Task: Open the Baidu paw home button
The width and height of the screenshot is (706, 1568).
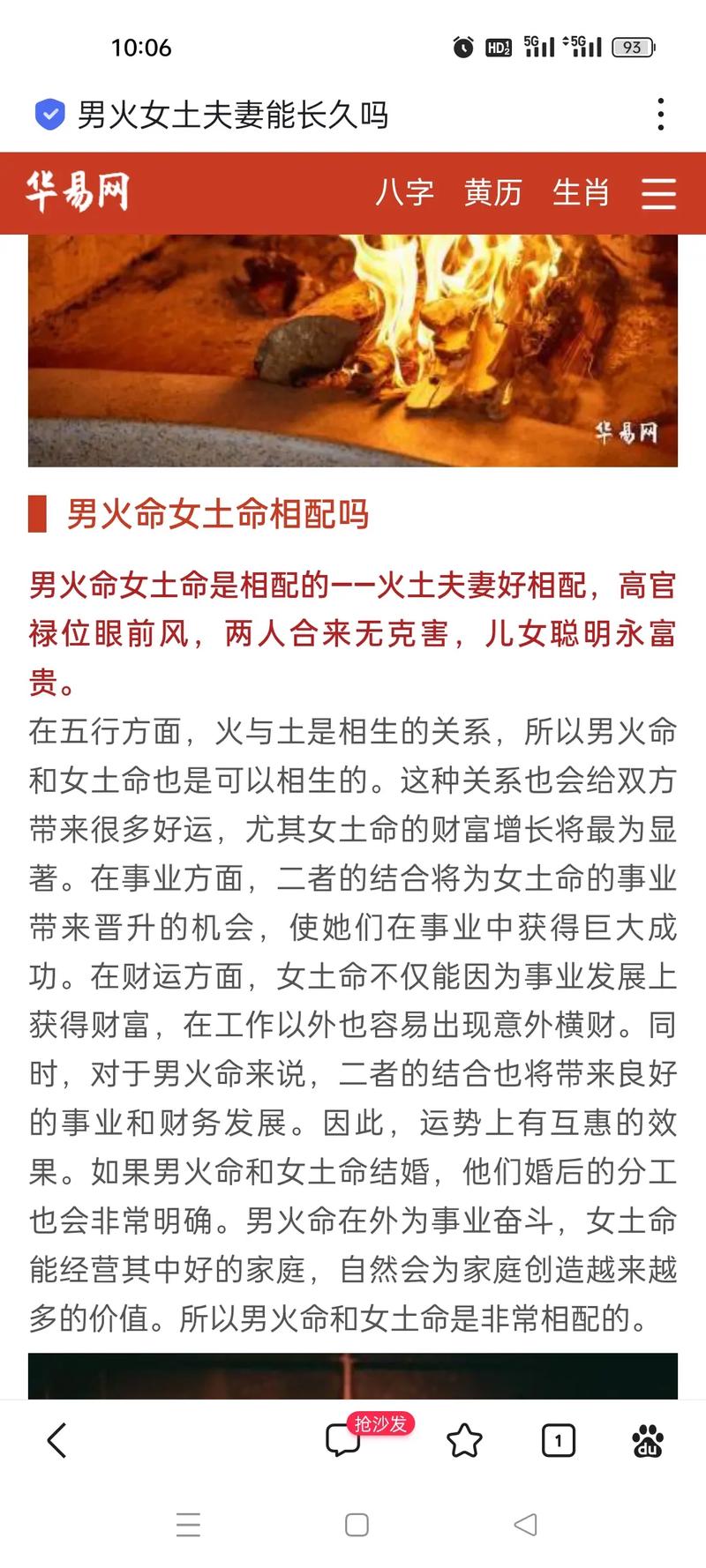Action: pyautogui.click(x=648, y=1441)
